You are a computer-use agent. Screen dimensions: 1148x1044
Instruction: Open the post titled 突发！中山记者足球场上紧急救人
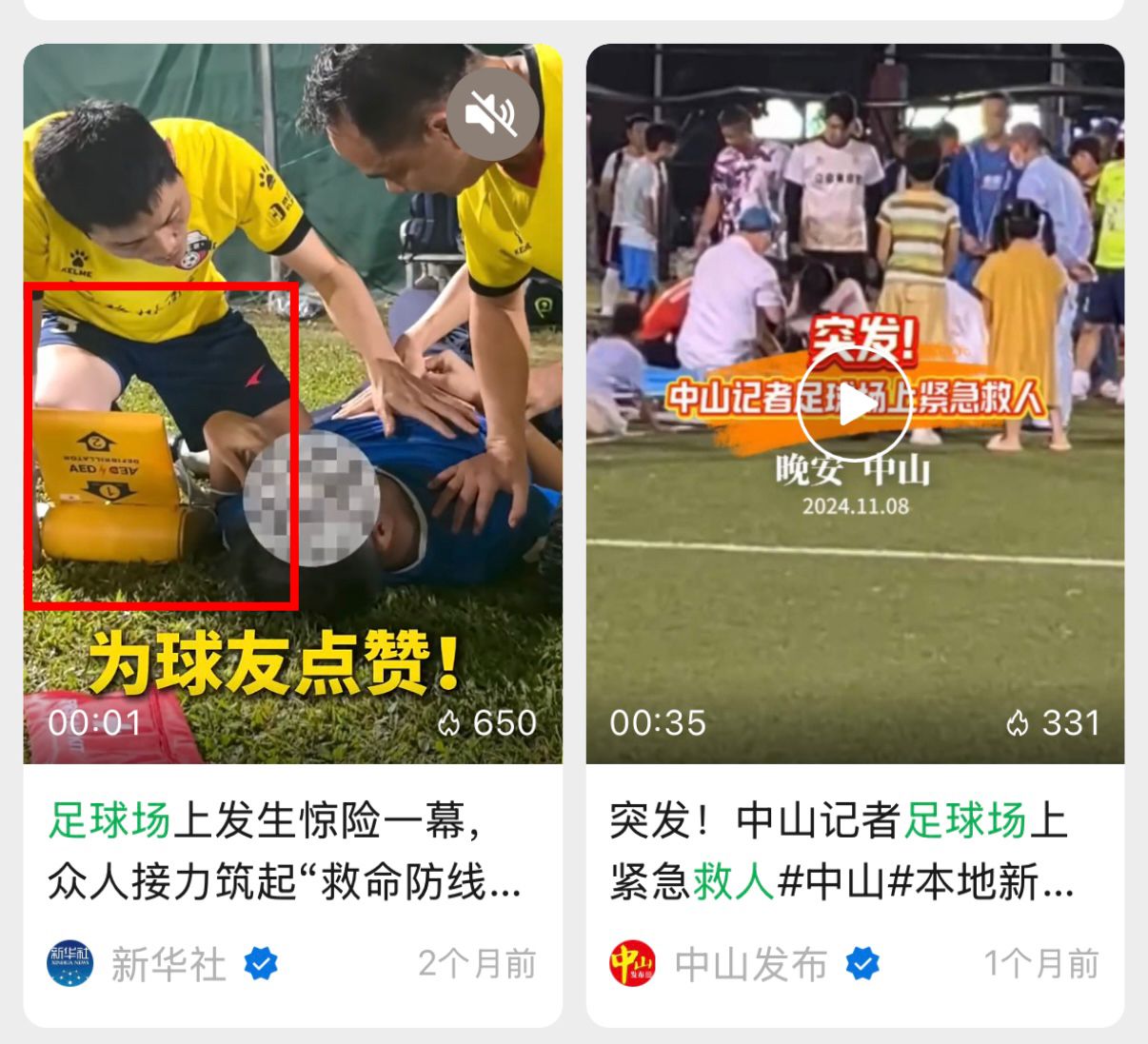coord(842,851)
